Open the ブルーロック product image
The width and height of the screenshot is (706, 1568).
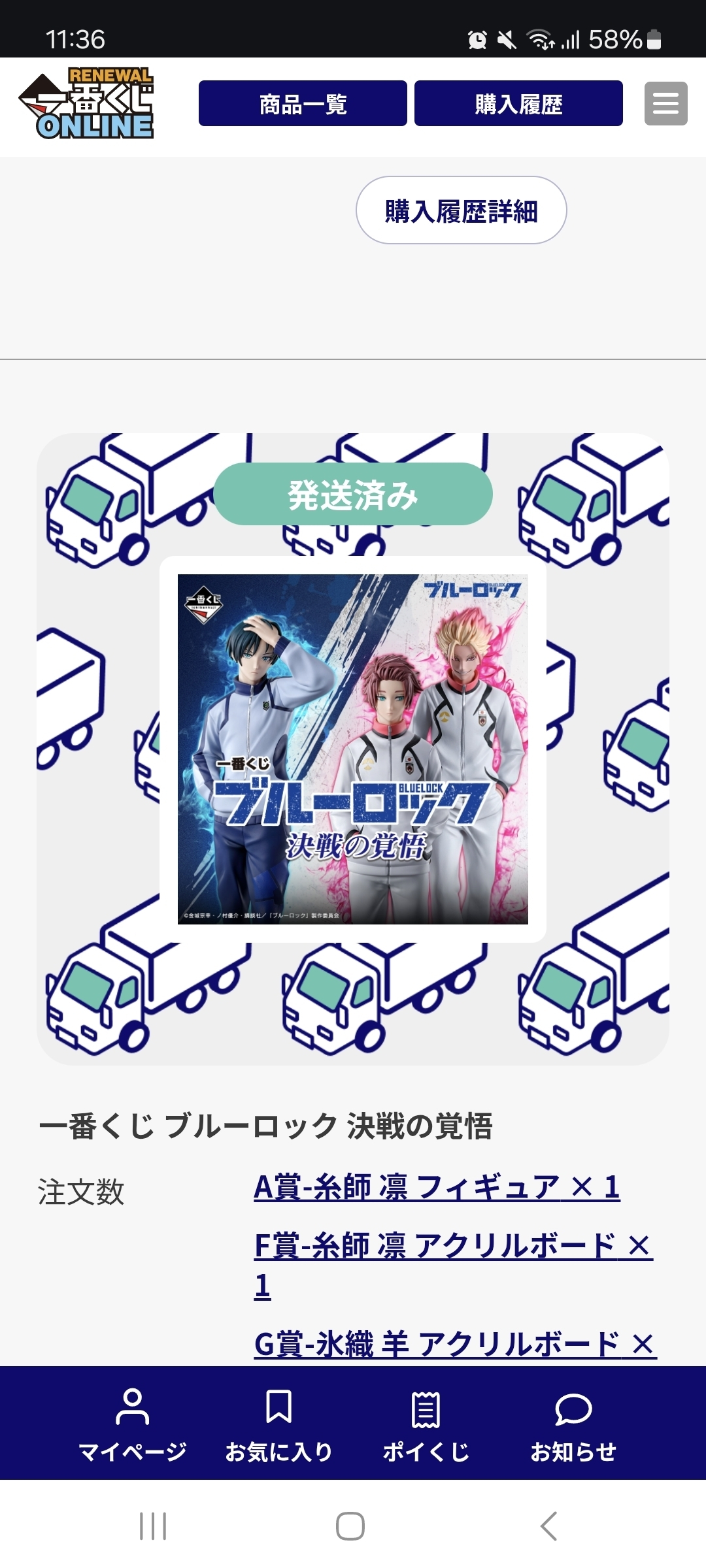(353, 749)
